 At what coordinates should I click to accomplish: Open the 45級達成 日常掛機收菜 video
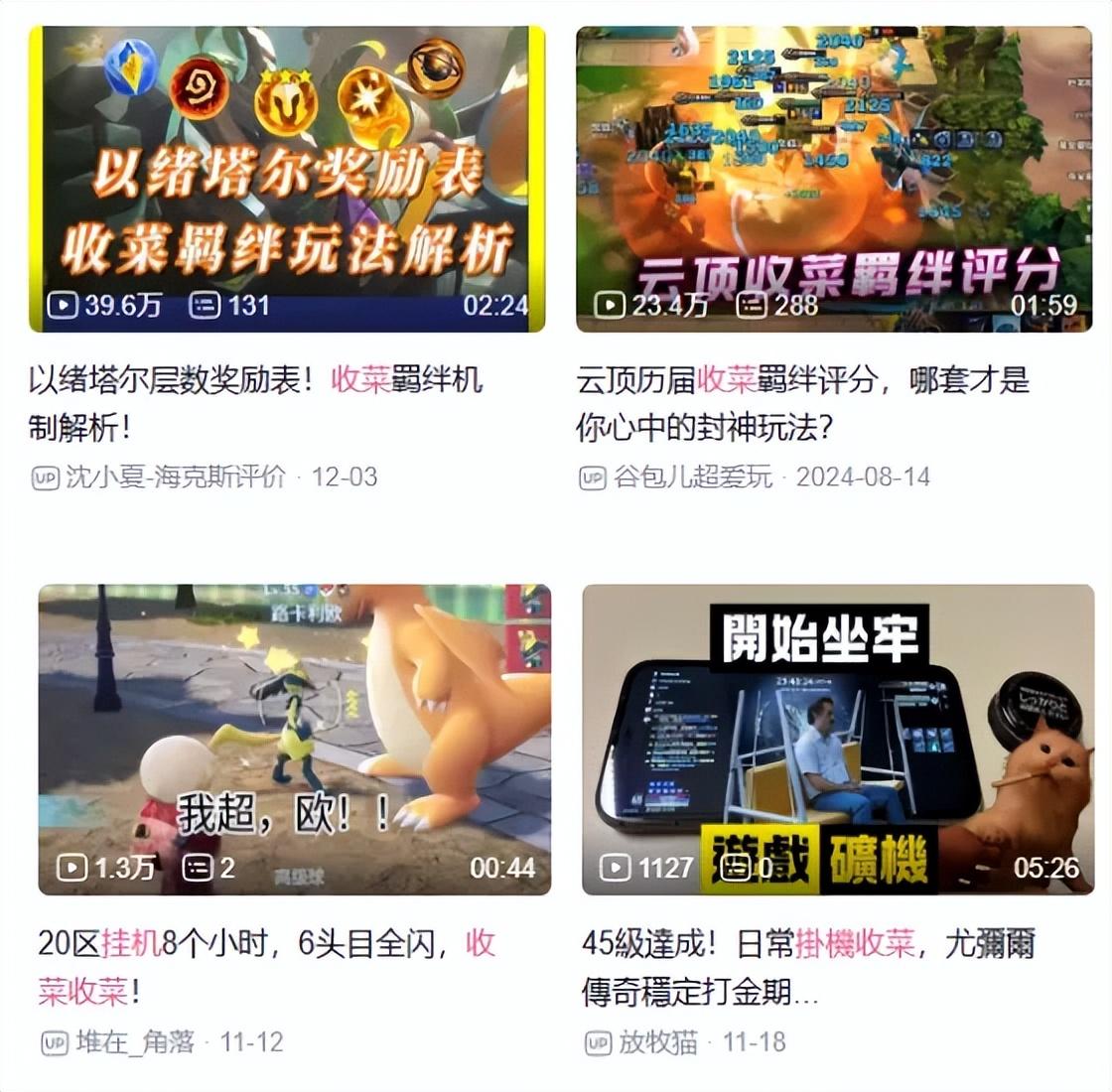838,739
